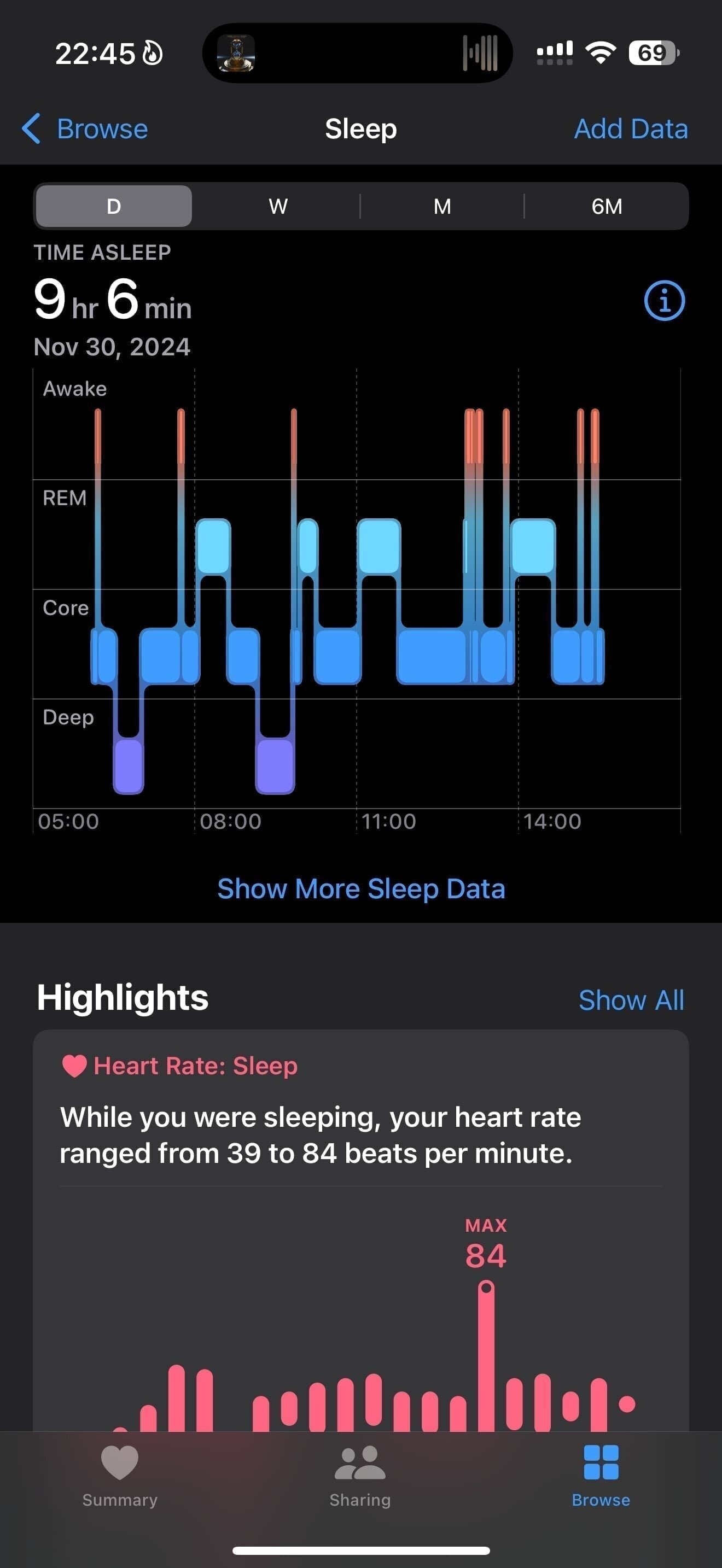Select the D day view segment
722x1568 pixels.
(113, 206)
